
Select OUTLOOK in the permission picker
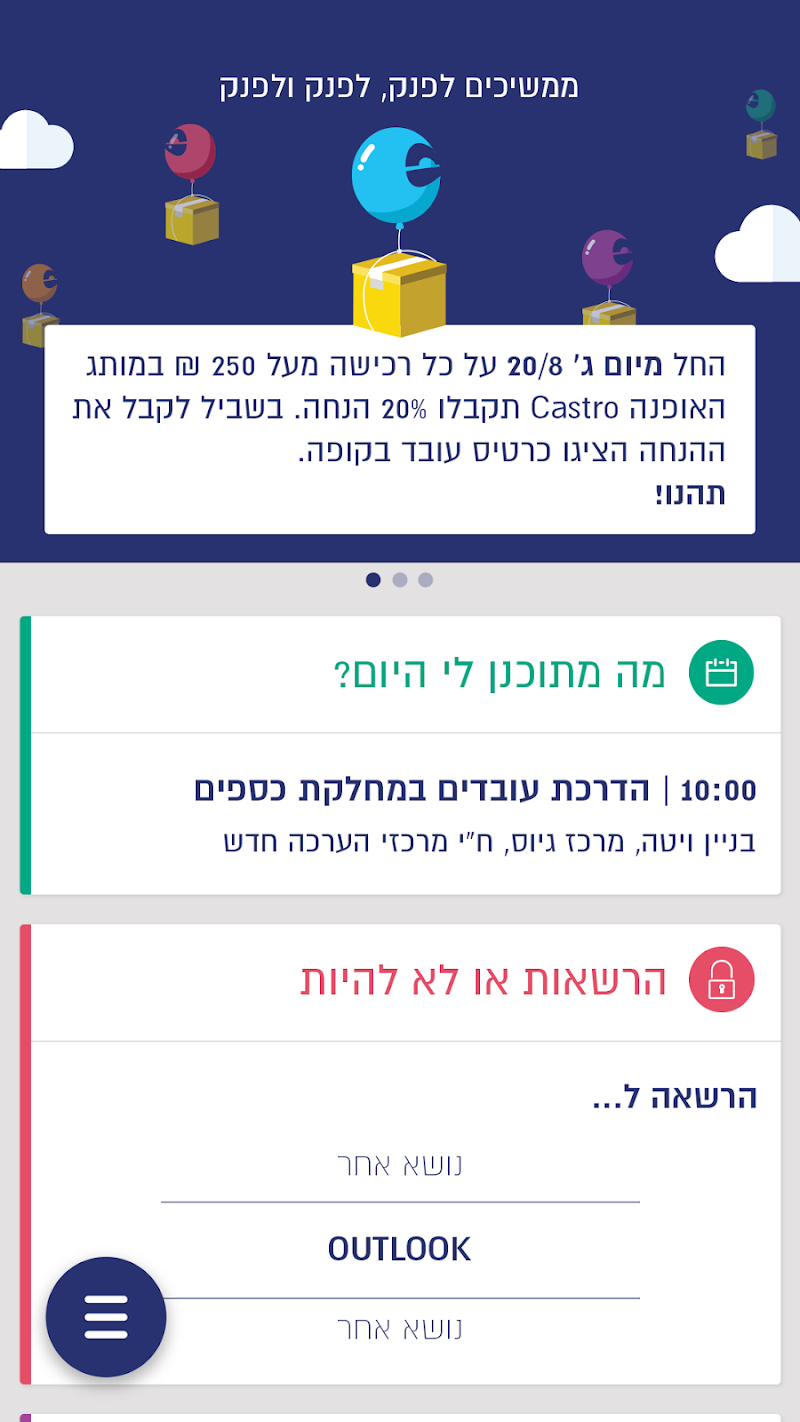[x=400, y=1249]
